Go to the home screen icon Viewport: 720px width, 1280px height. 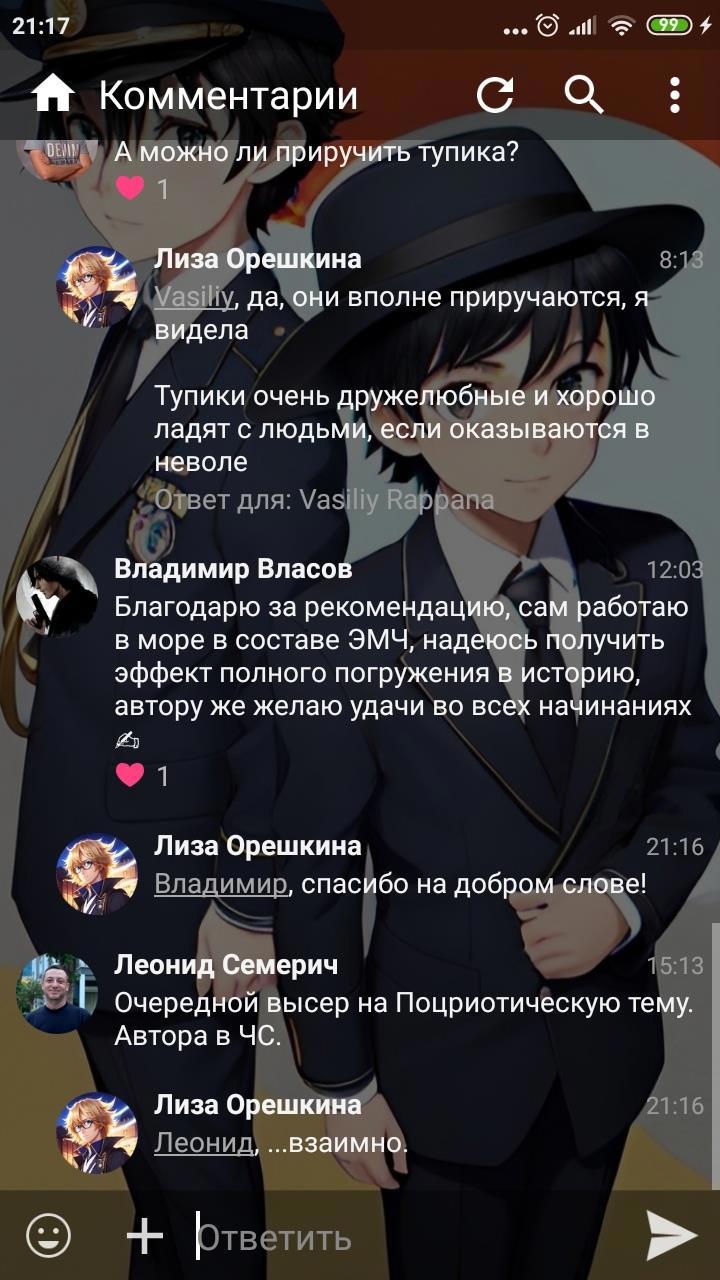53,95
